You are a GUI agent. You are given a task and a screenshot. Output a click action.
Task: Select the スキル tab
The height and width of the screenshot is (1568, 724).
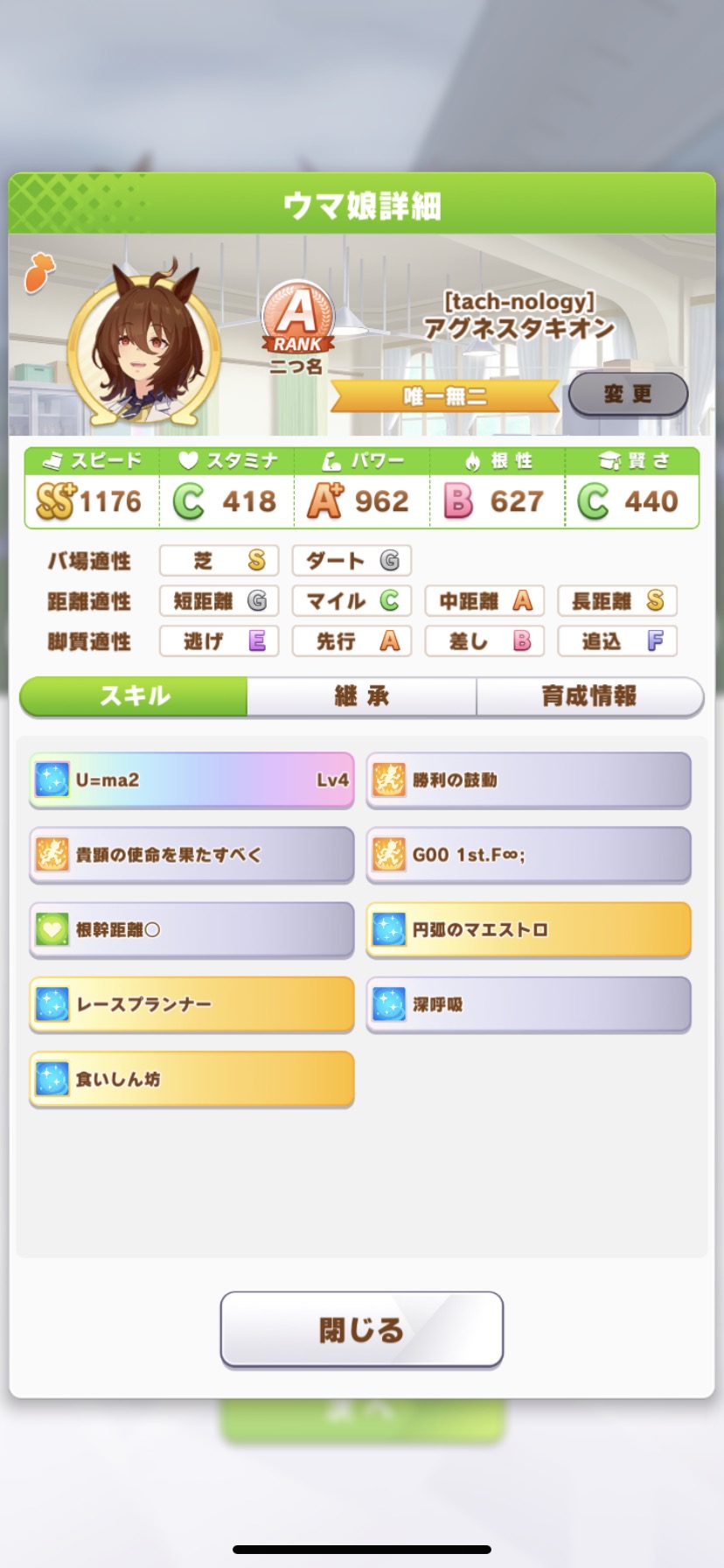tap(134, 696)
